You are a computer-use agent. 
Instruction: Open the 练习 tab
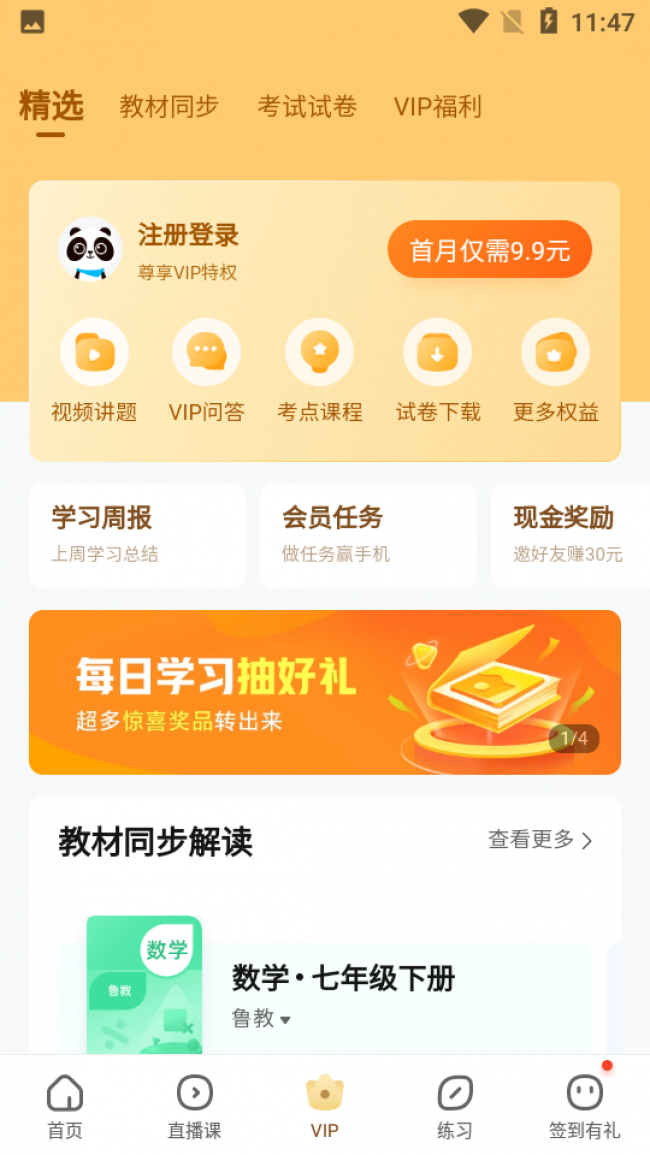pyautogui.click(x=455, y=1106)
